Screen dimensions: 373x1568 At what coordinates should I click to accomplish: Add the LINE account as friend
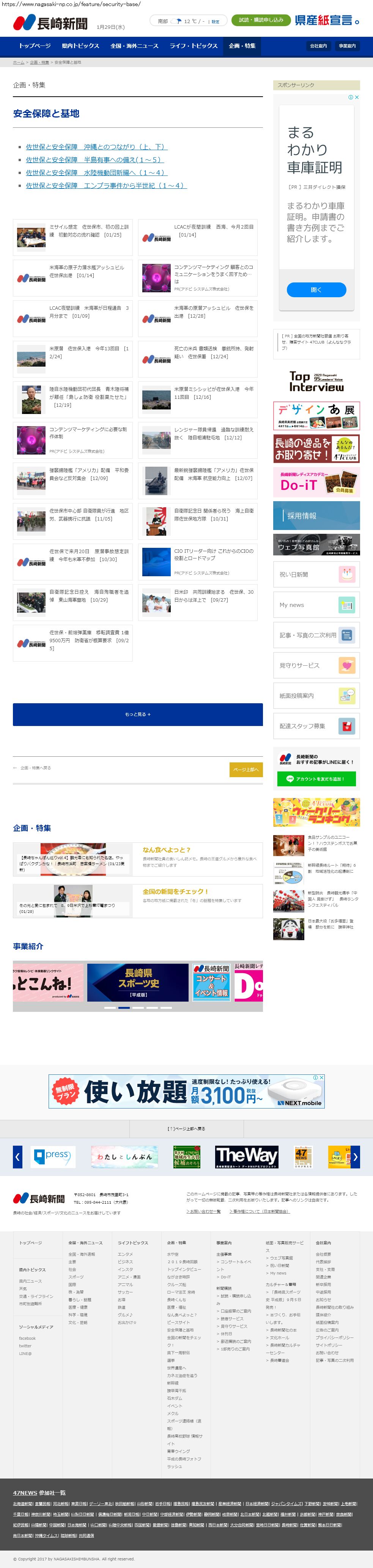pyautogui.click(x=316, y=779)
